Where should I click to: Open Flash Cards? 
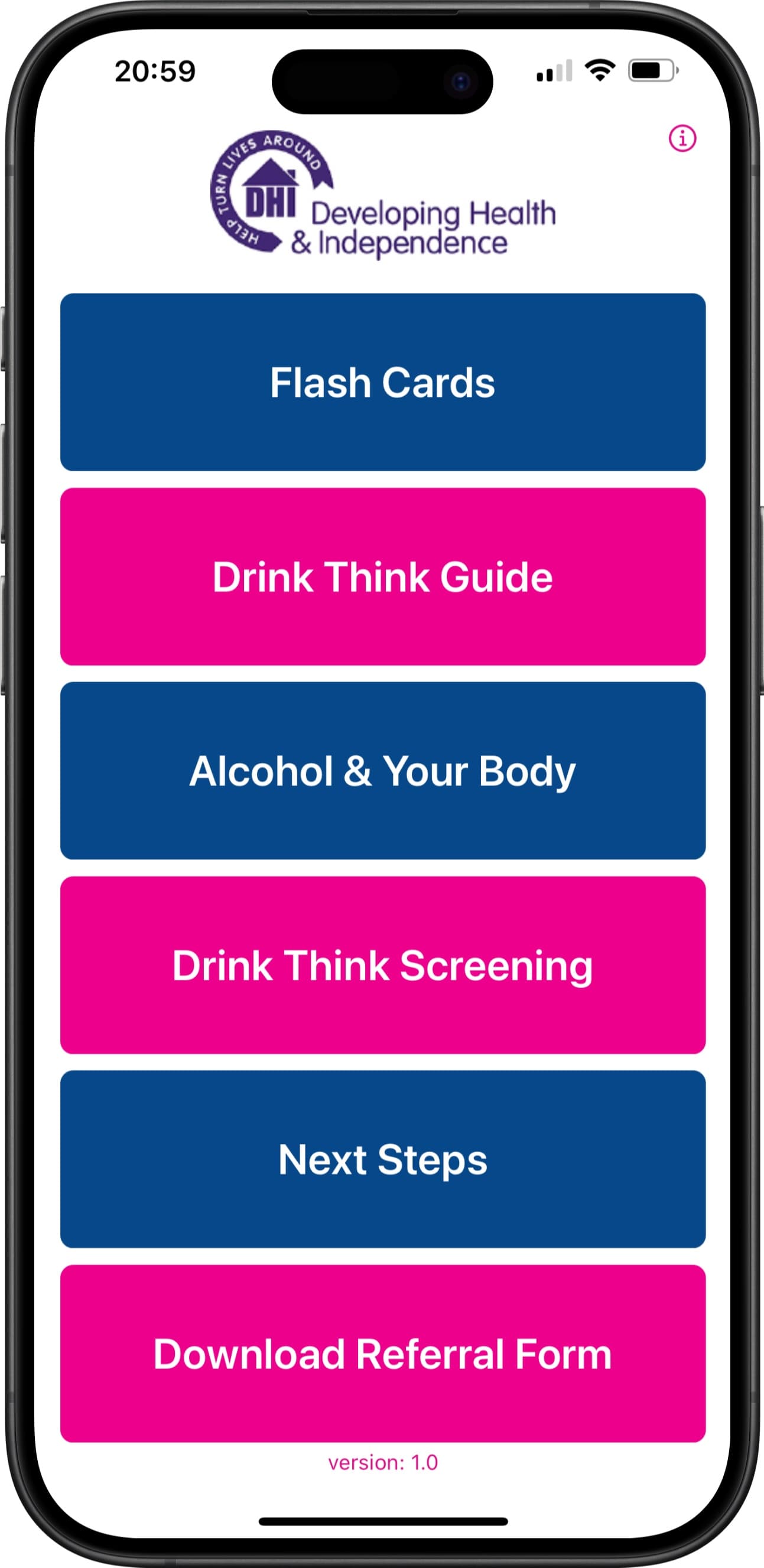pyautogui.click(x=382, y=382)
